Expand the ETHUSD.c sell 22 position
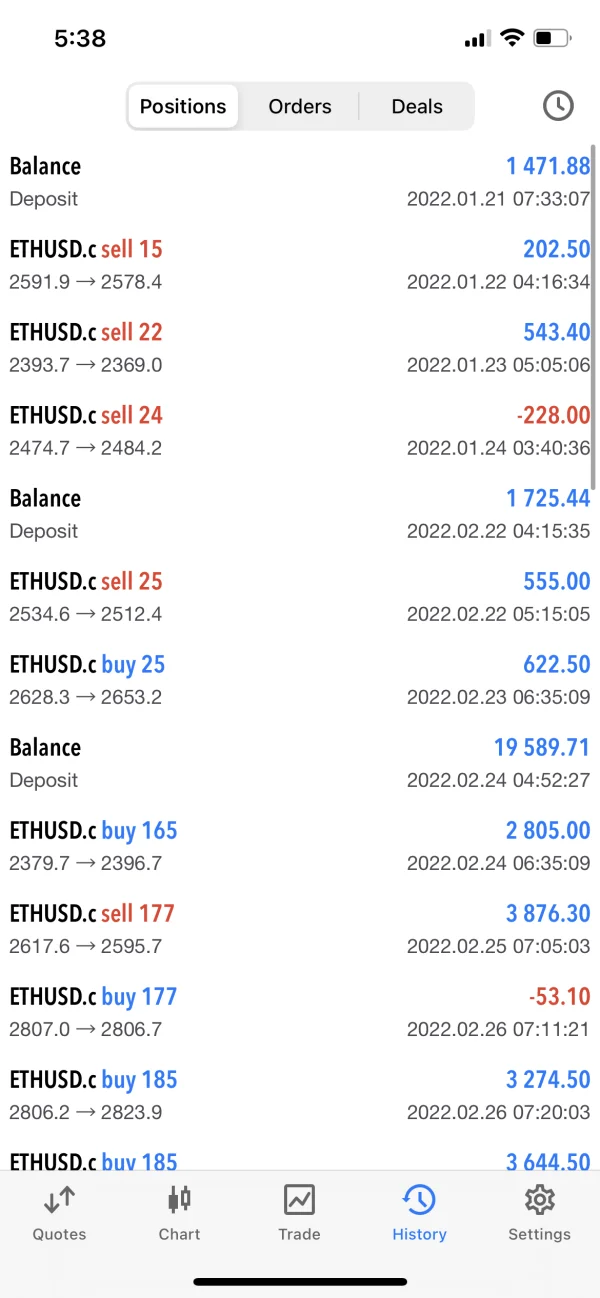 (x=299, y=348)
